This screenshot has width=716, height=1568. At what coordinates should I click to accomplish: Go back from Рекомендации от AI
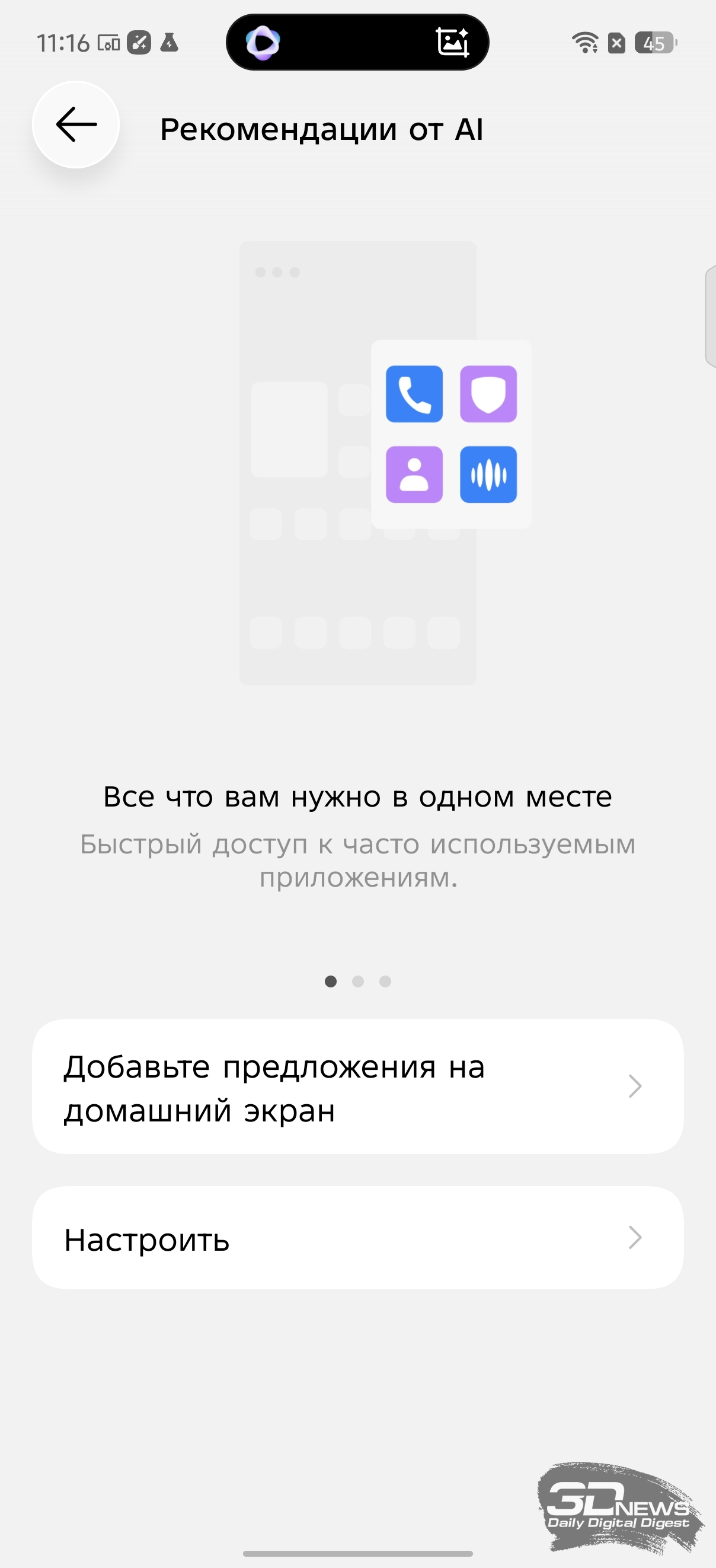pos(76,125)
